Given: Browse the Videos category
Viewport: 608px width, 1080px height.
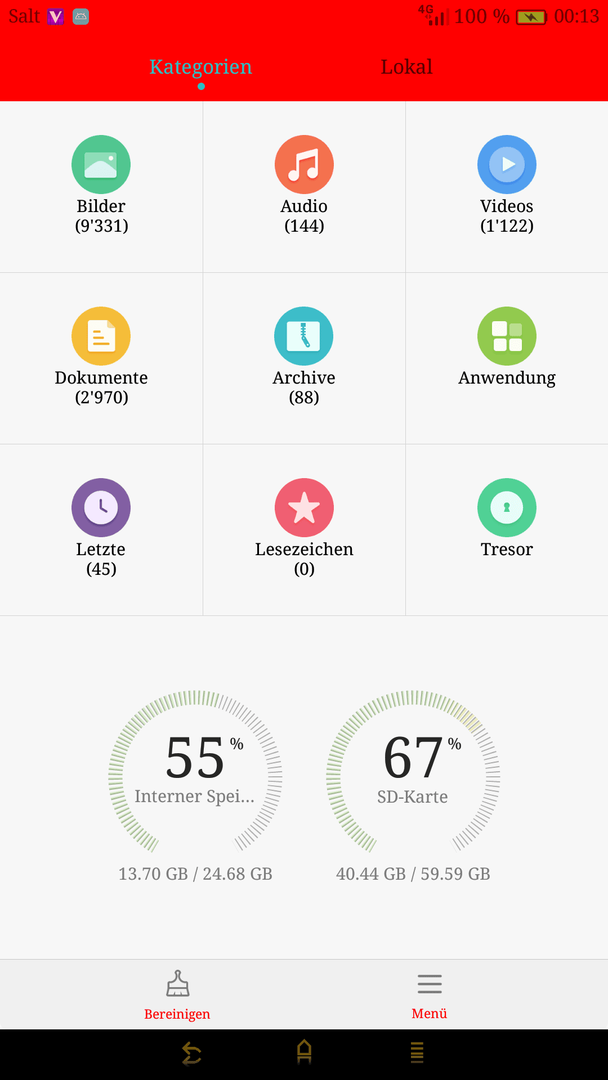Looking at the screenshot, I should [507, 187].
